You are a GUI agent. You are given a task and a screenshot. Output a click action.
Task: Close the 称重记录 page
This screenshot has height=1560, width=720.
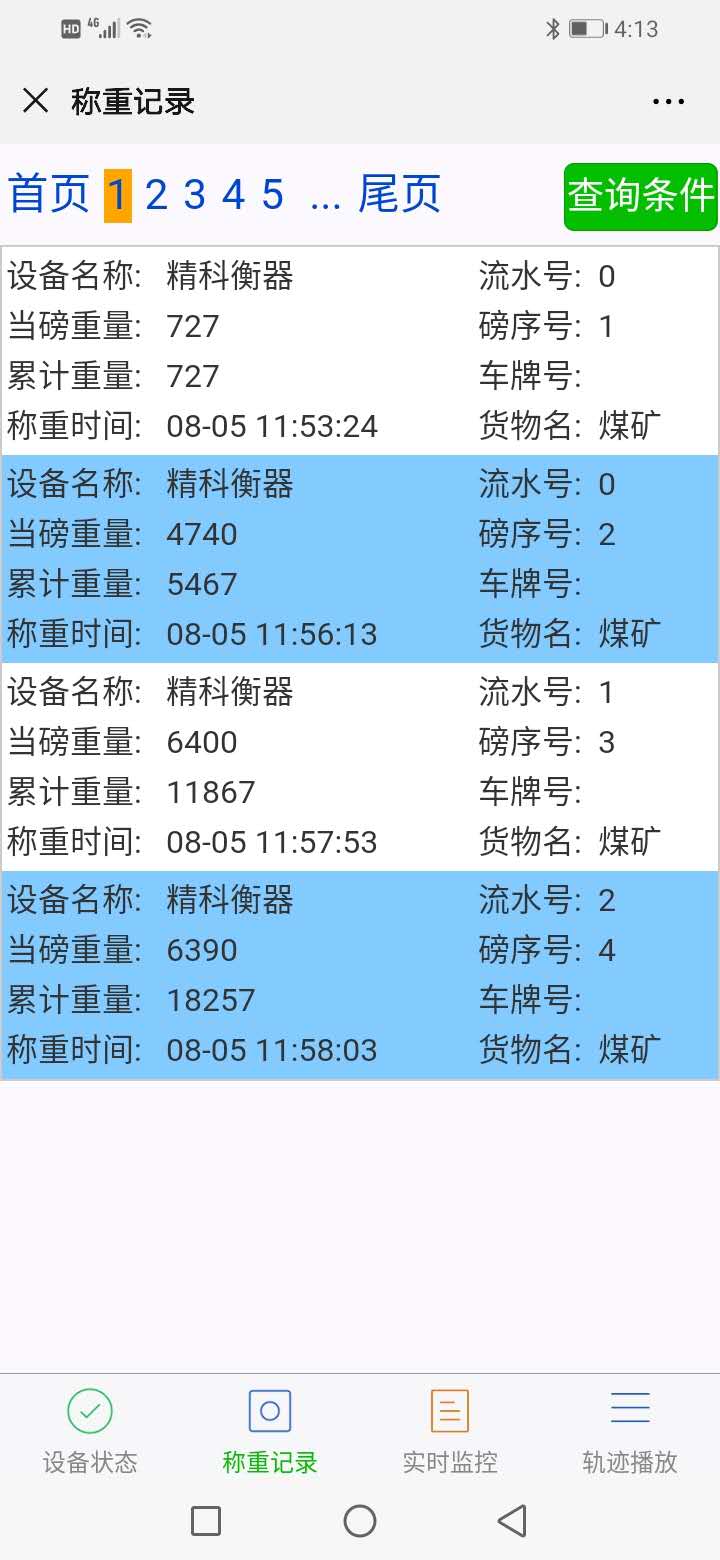[36, 101]
